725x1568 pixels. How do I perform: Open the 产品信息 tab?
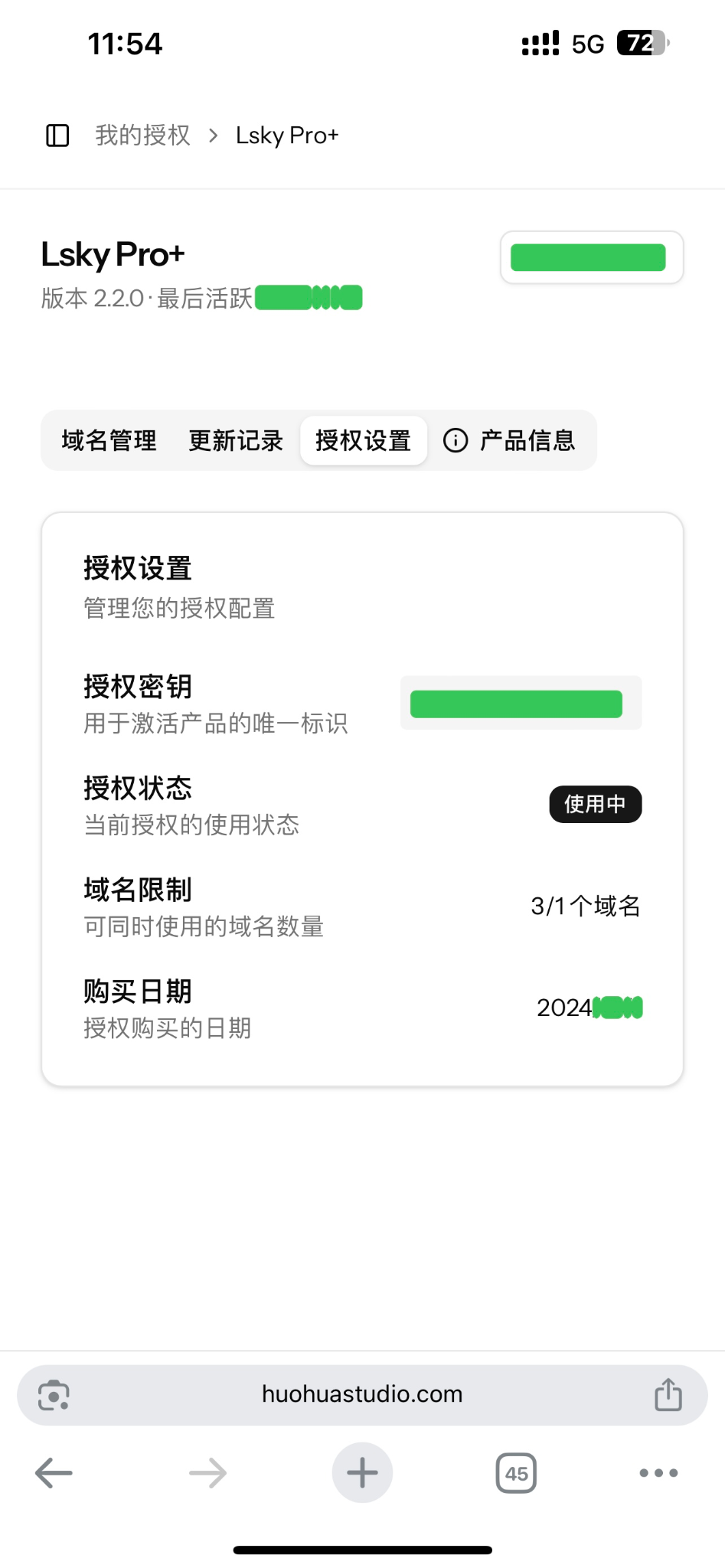click(x=510, y=440)
